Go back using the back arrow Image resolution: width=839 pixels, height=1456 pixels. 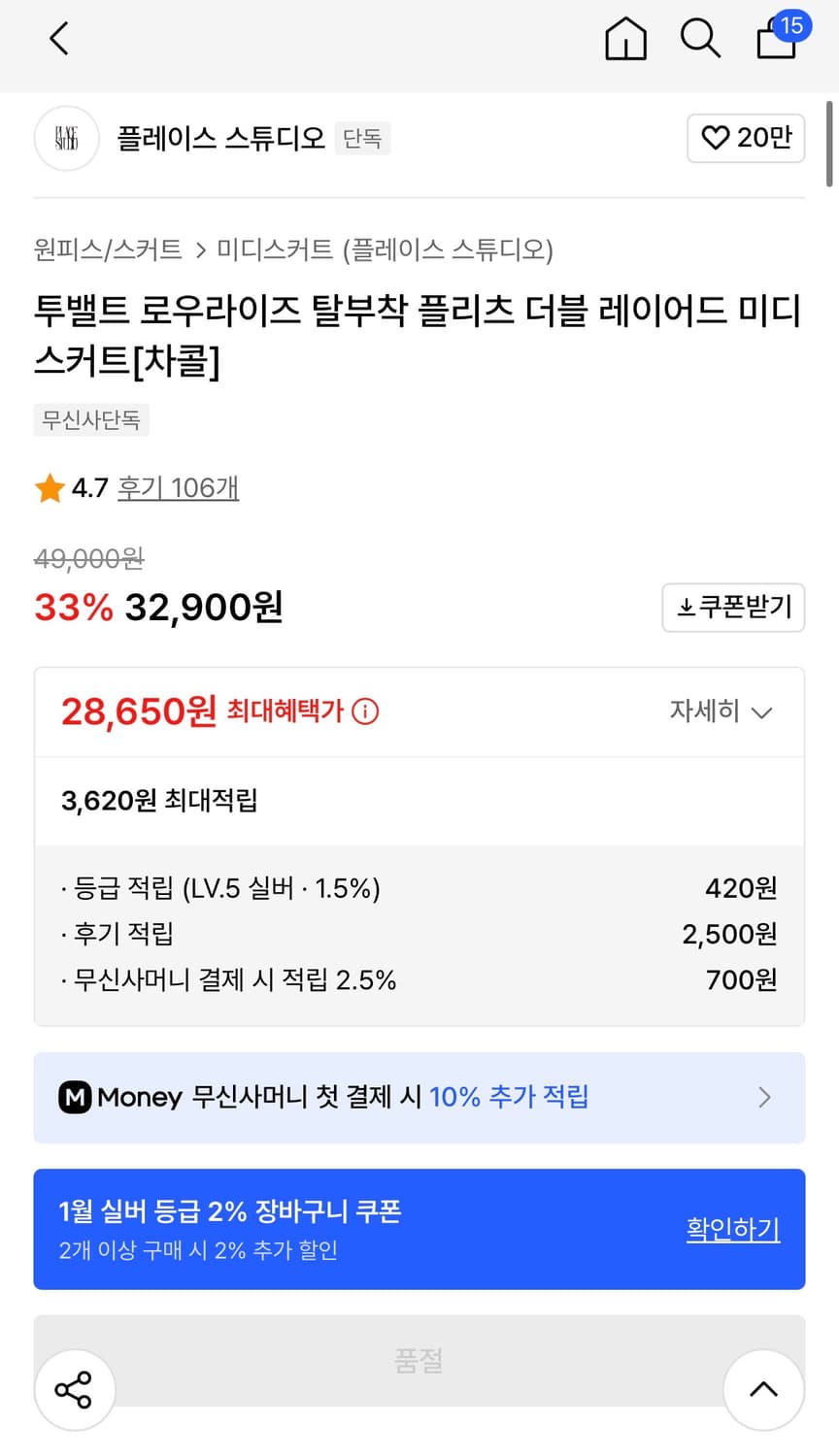click(58, 39)
